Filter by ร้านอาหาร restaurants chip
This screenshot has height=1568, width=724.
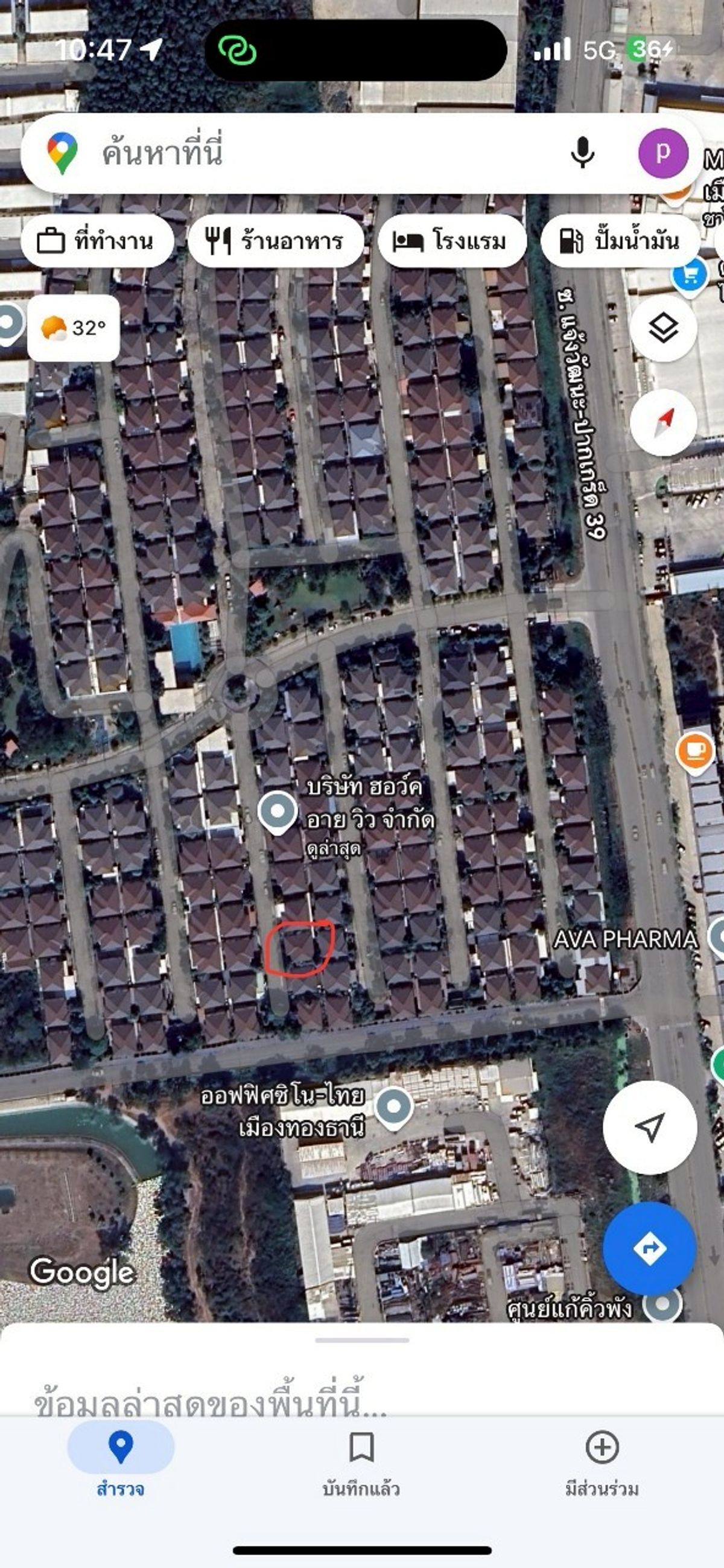(276, 241)
